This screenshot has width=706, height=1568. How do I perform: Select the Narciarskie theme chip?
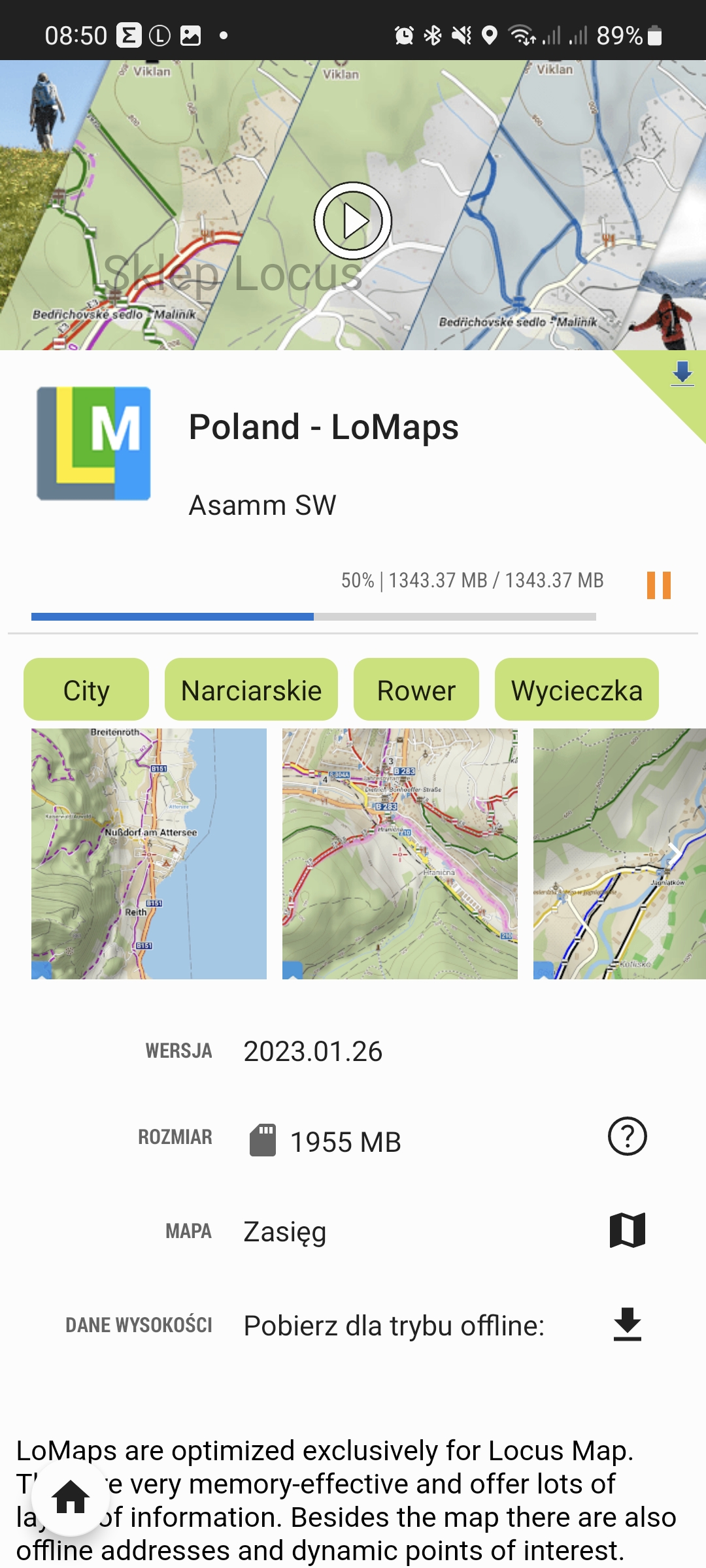pyautogui.click(x=251, y=690)
